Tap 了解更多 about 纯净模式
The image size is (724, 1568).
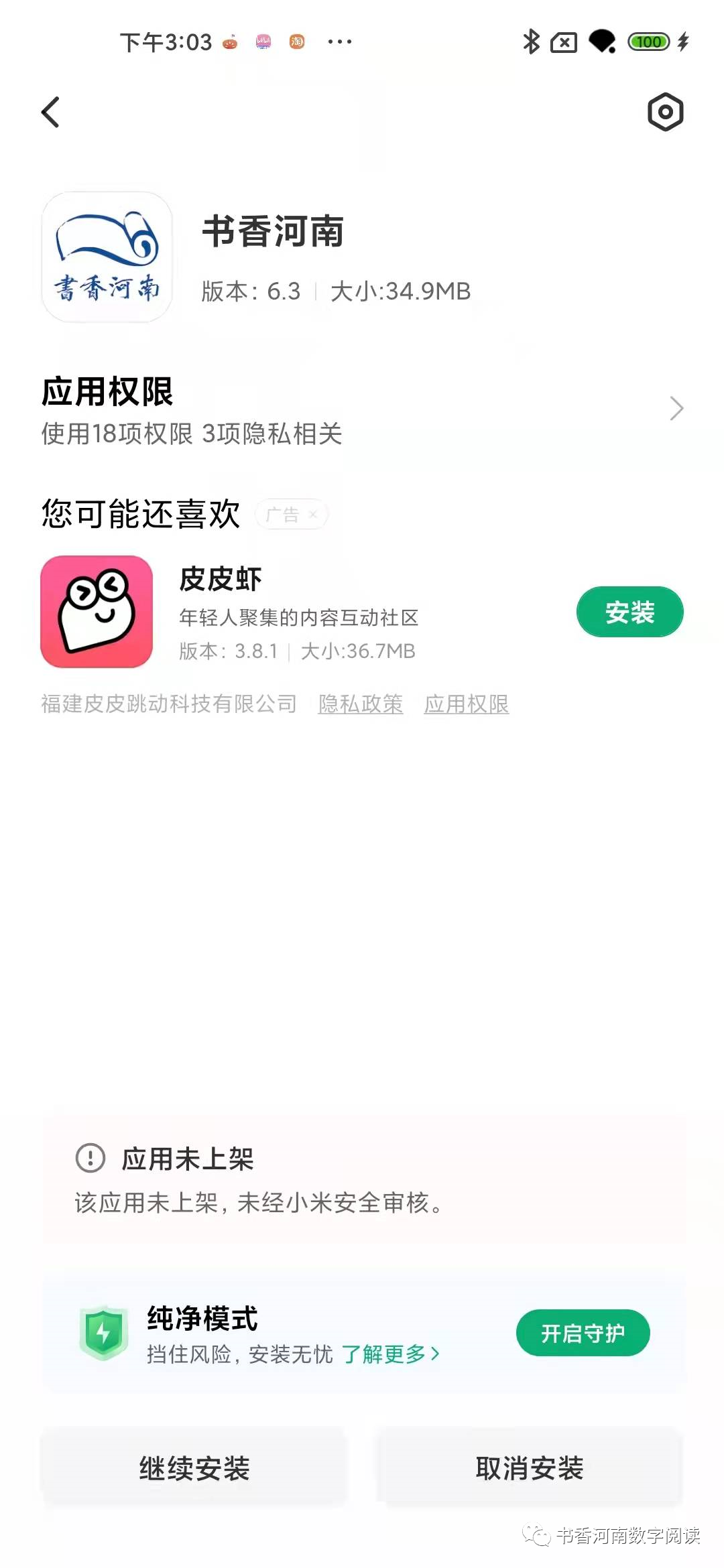(x=390, y=1354)
